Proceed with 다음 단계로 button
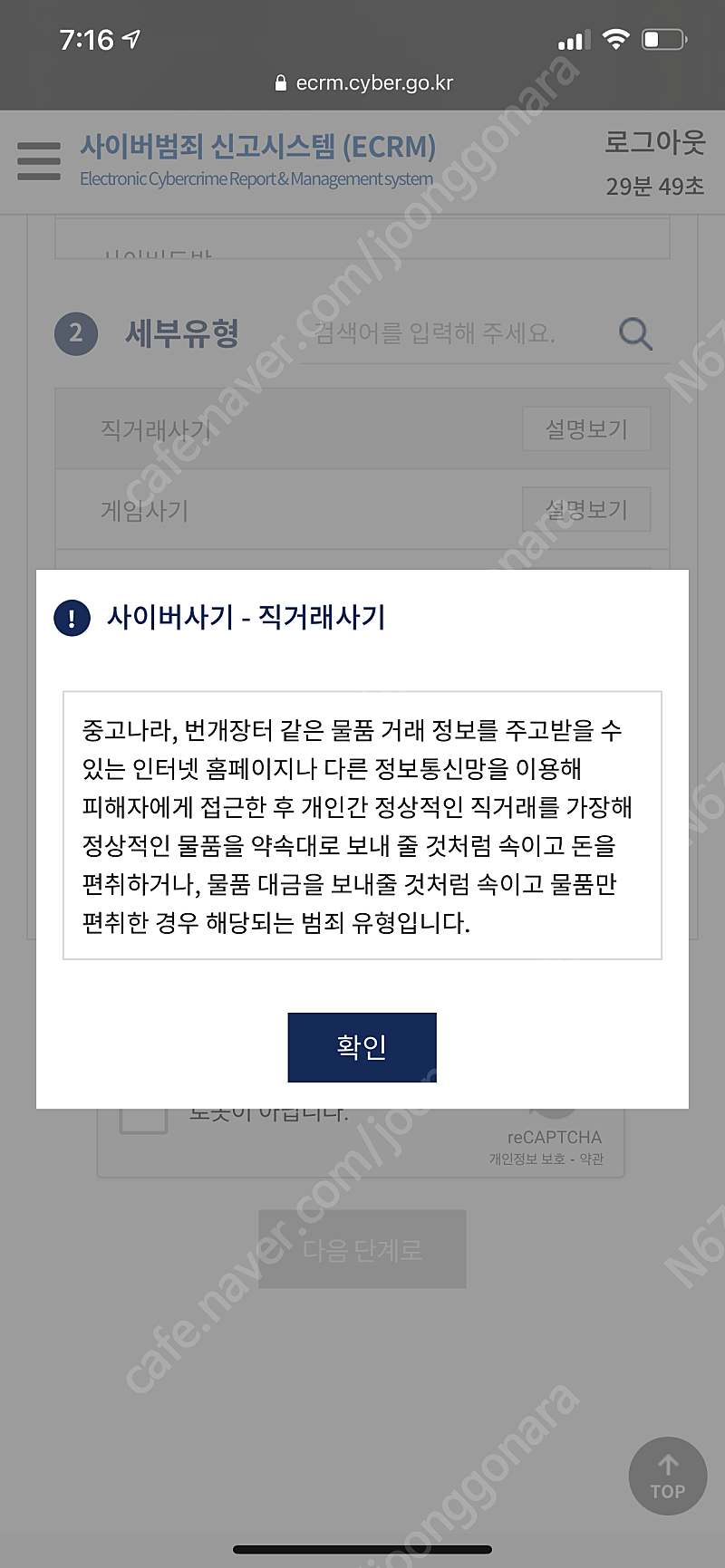Screen dimensions: 725x1568 click(x=362, y=1249)
